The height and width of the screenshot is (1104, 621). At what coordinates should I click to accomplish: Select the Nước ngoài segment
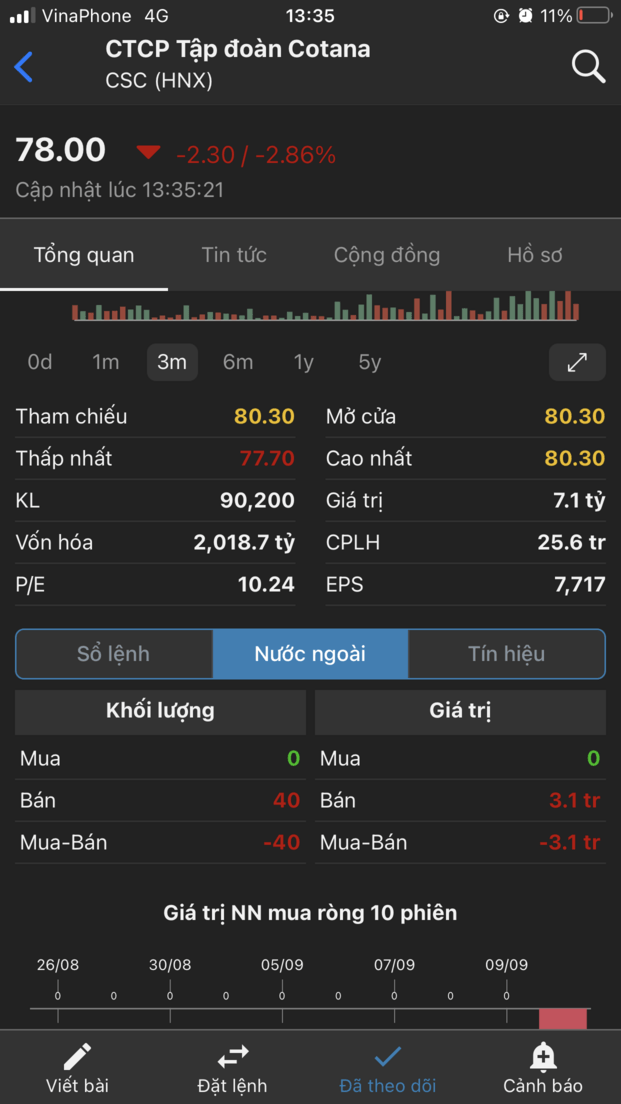coord(310,654)
